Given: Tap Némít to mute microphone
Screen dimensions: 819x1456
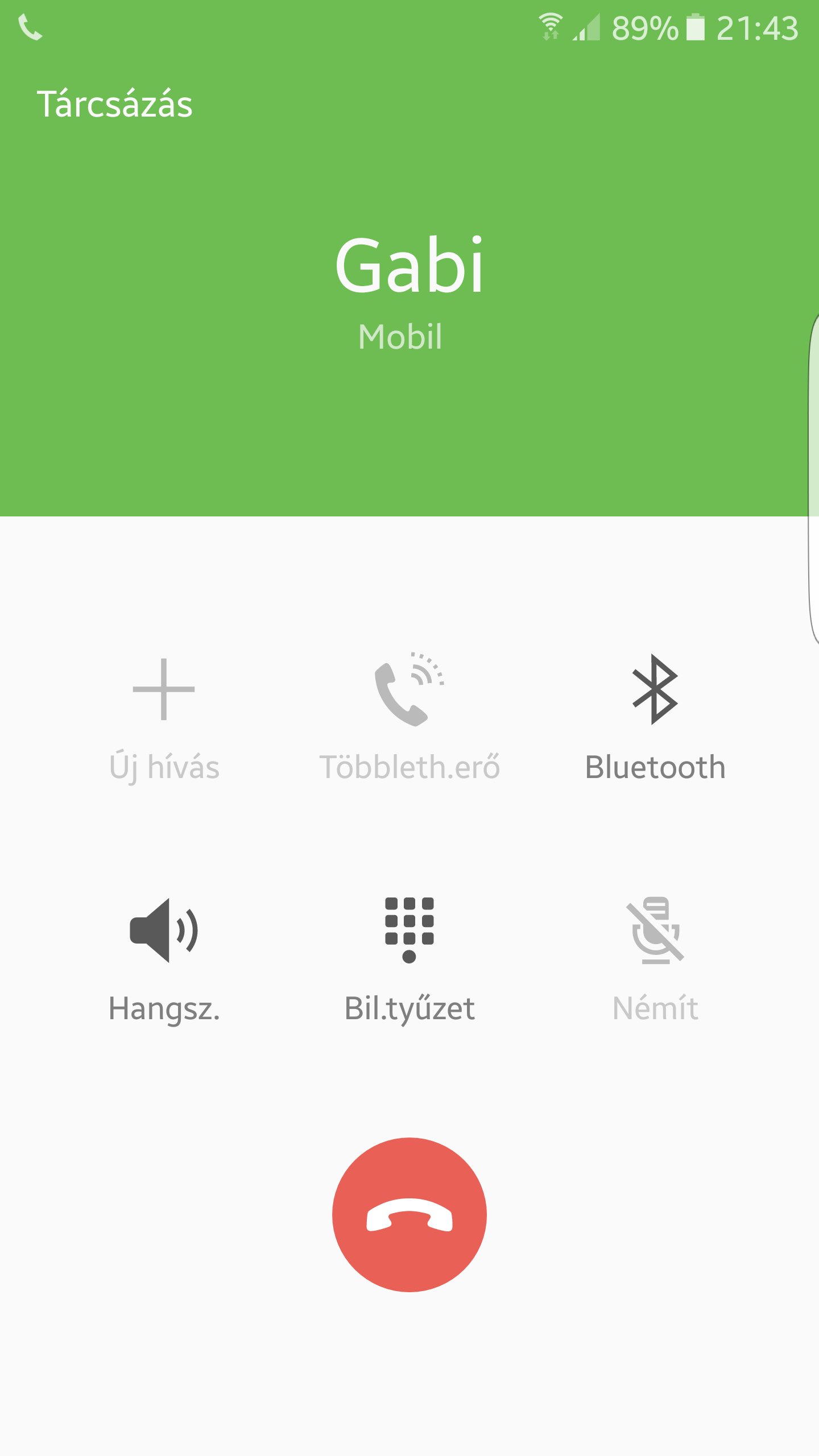Looking at the screenshot, I should (x=655, y=958).
